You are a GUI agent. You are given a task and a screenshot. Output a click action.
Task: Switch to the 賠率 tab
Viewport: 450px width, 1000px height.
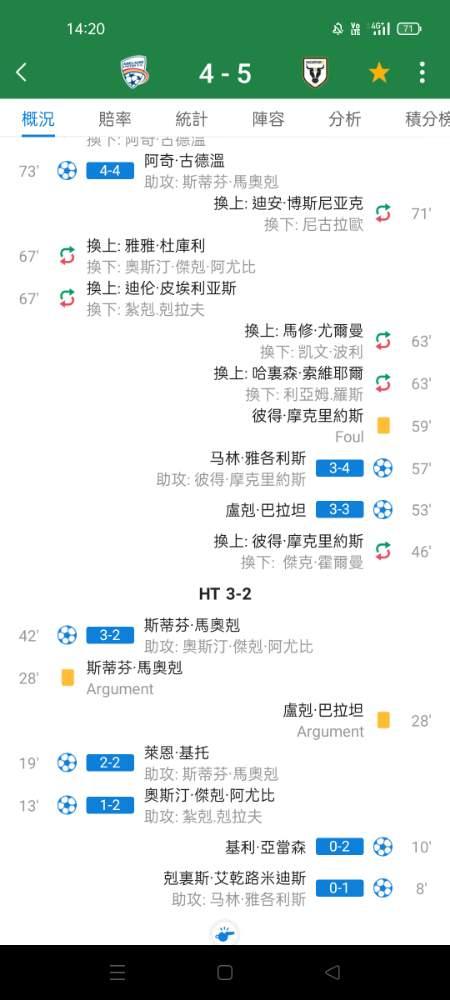click(115, 119)
